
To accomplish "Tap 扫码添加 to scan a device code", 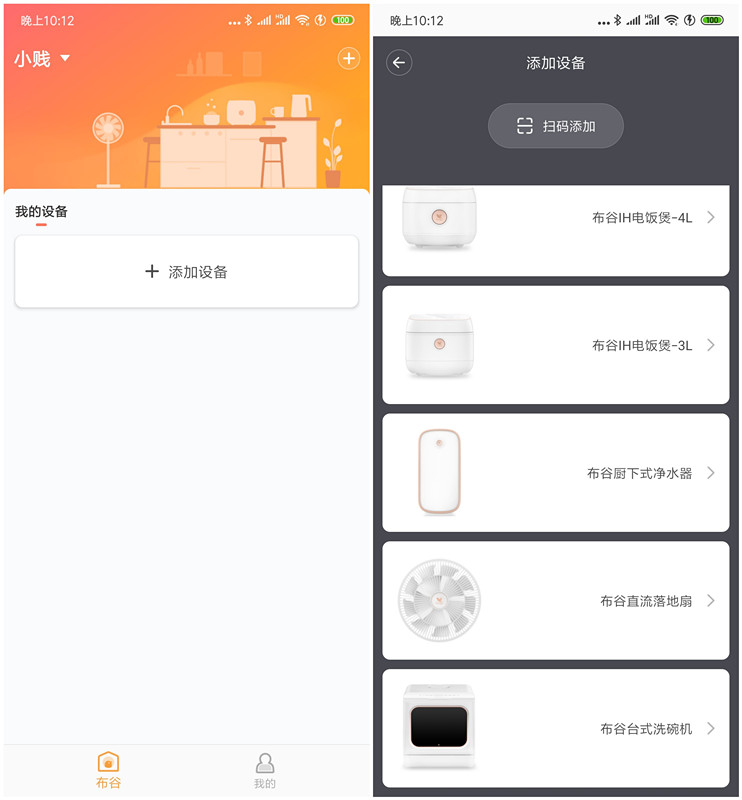I will (555, 126).
